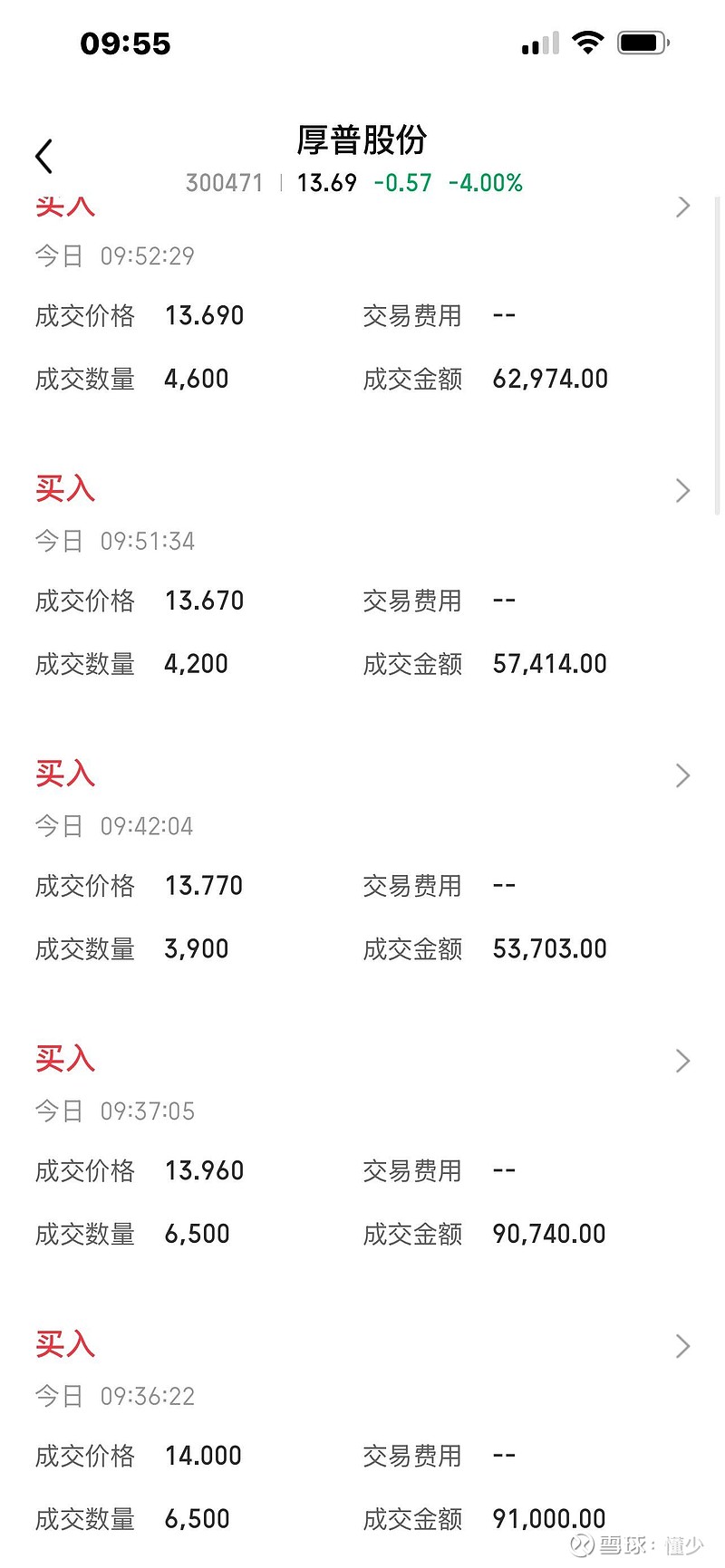Click the stock name 厚普股份 header

point(362,141)
